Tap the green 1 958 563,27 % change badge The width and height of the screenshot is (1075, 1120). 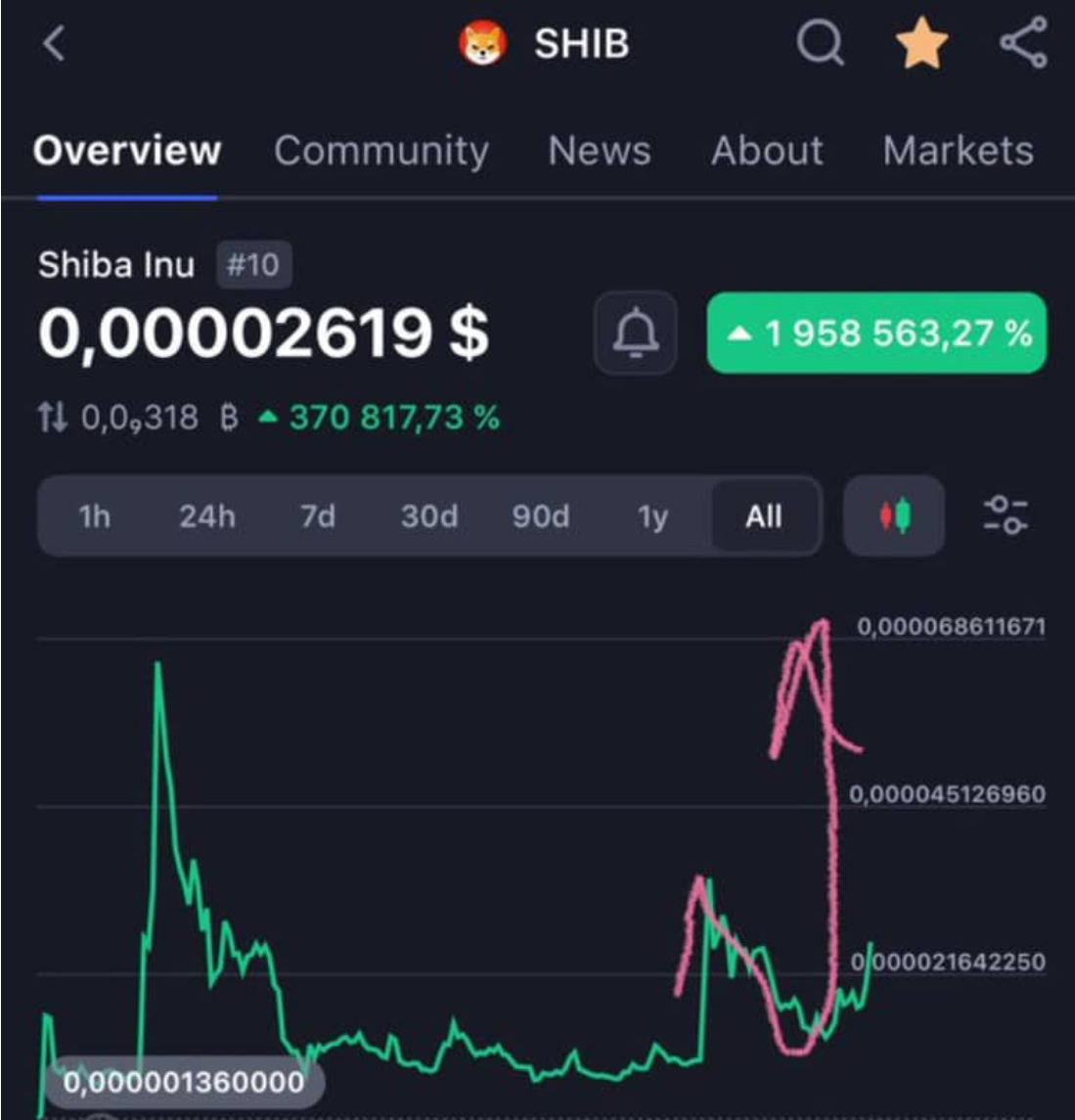tap(876, 334)
